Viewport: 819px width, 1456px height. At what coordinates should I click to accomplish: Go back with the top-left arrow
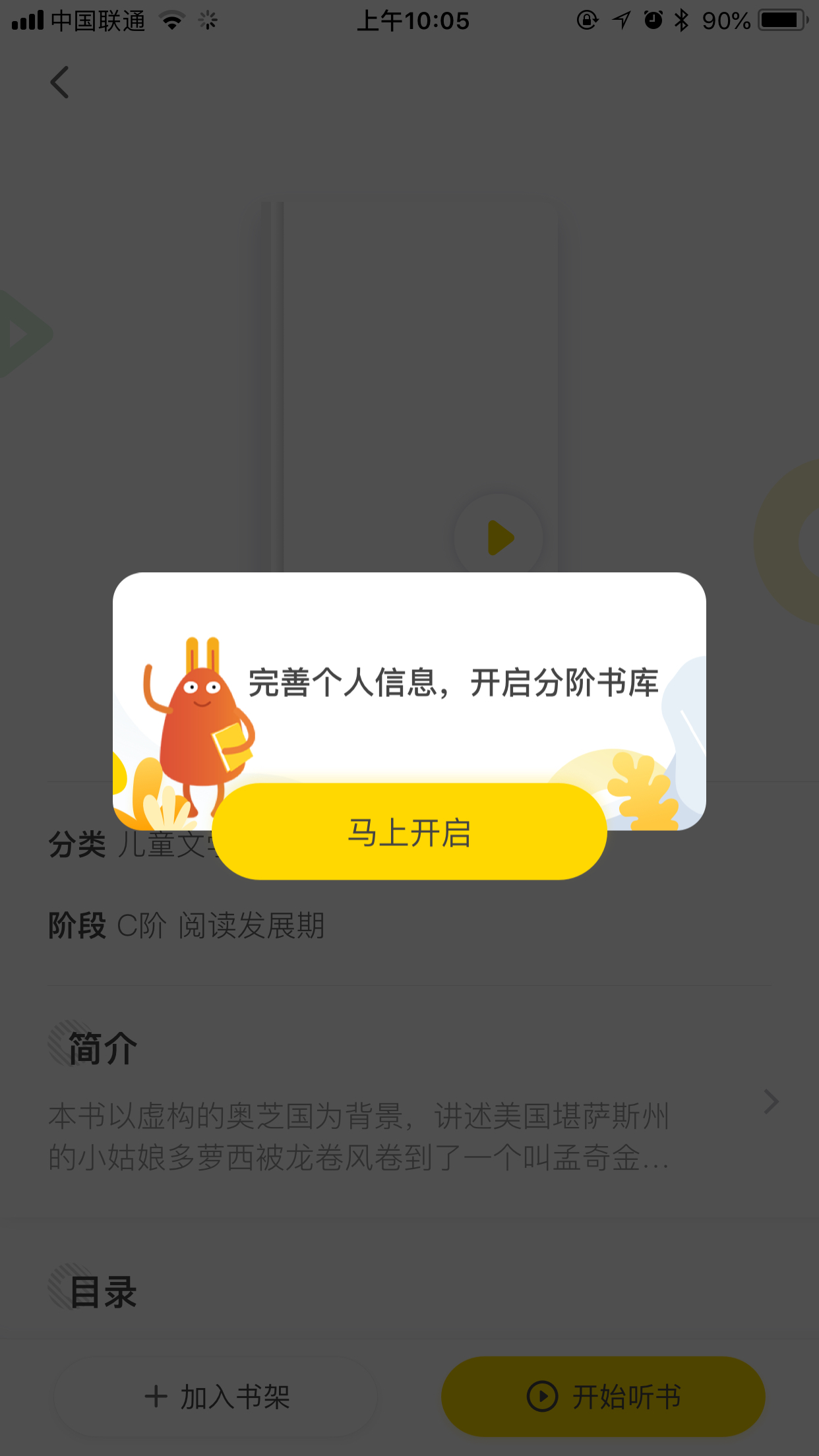pyautogui.click(x=60, y=82)
